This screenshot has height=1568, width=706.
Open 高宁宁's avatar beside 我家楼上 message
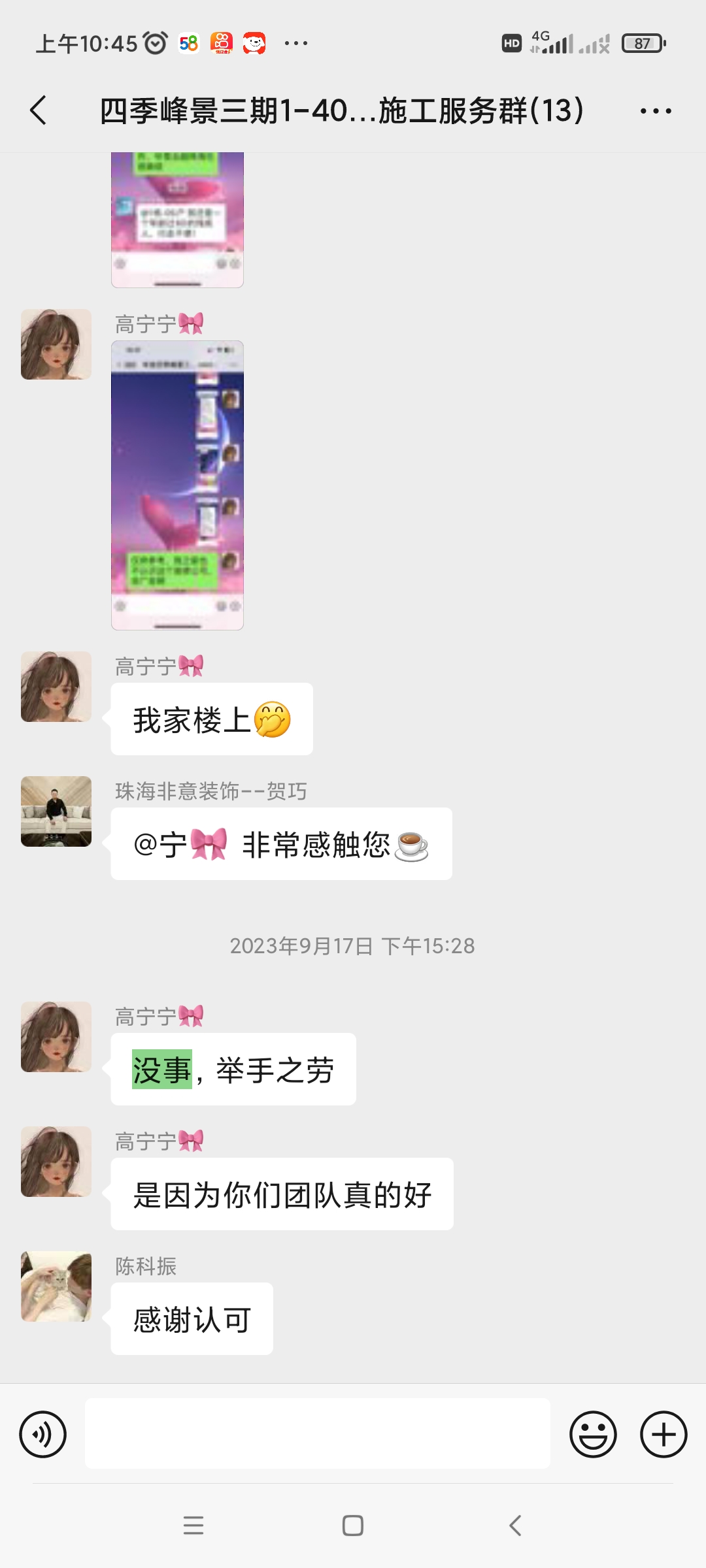coord(56,687)
